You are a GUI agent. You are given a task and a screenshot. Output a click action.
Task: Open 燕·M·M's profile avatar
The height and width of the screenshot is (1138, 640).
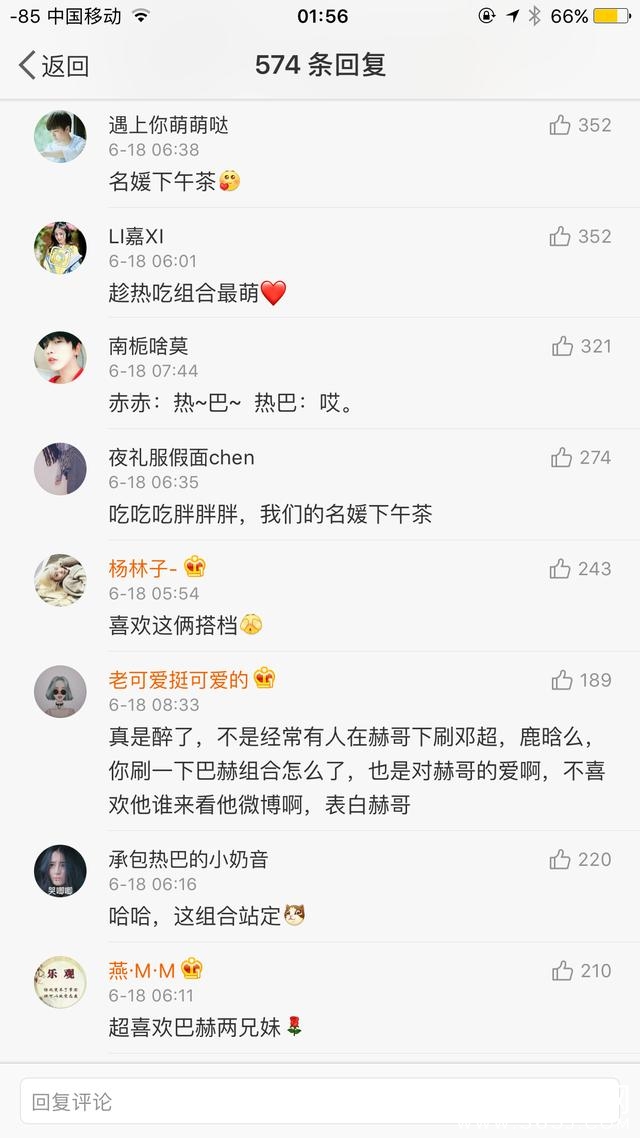pos(60,981)
